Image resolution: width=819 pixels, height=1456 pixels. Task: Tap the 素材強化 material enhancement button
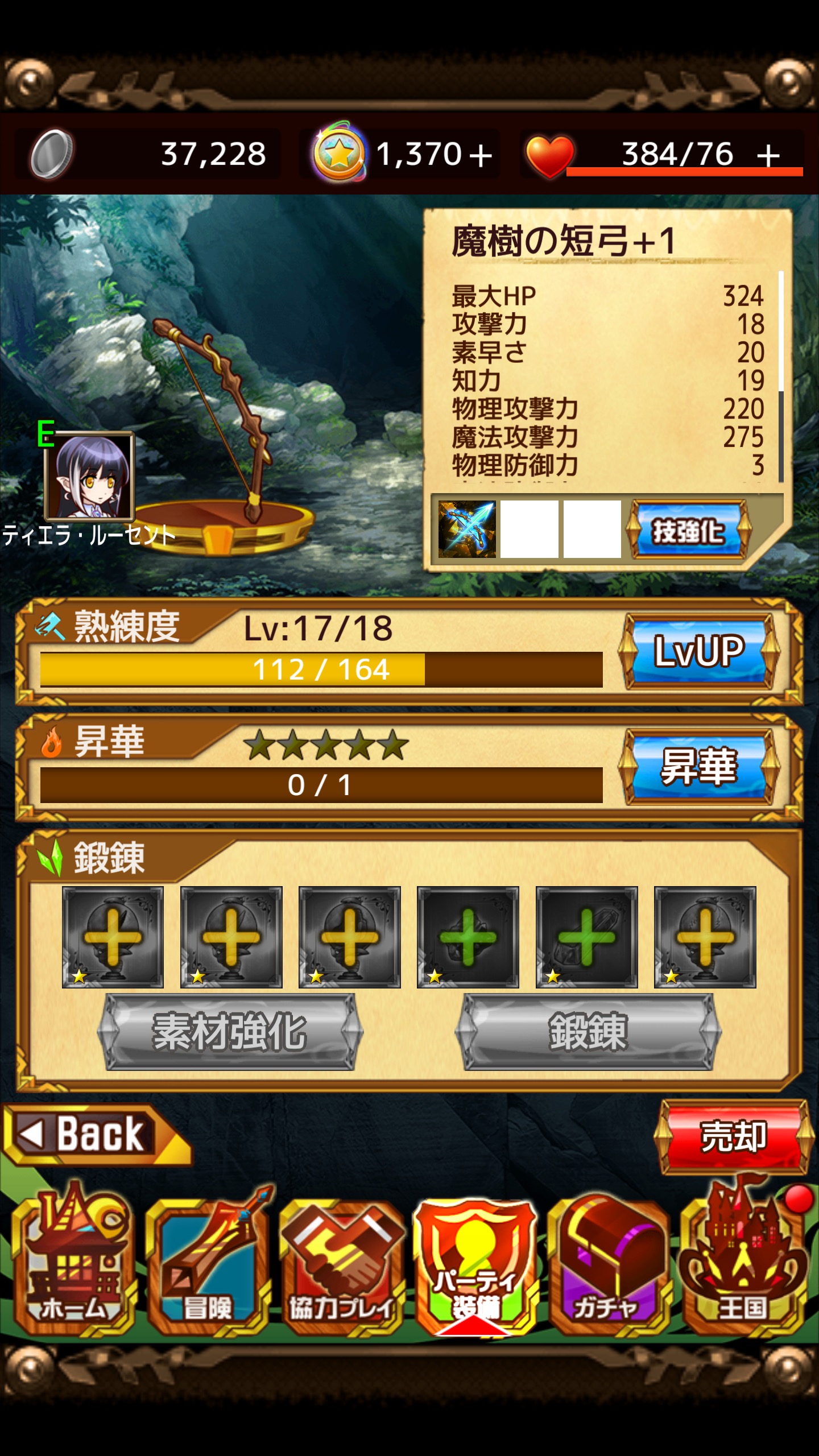pos(230,1032)
